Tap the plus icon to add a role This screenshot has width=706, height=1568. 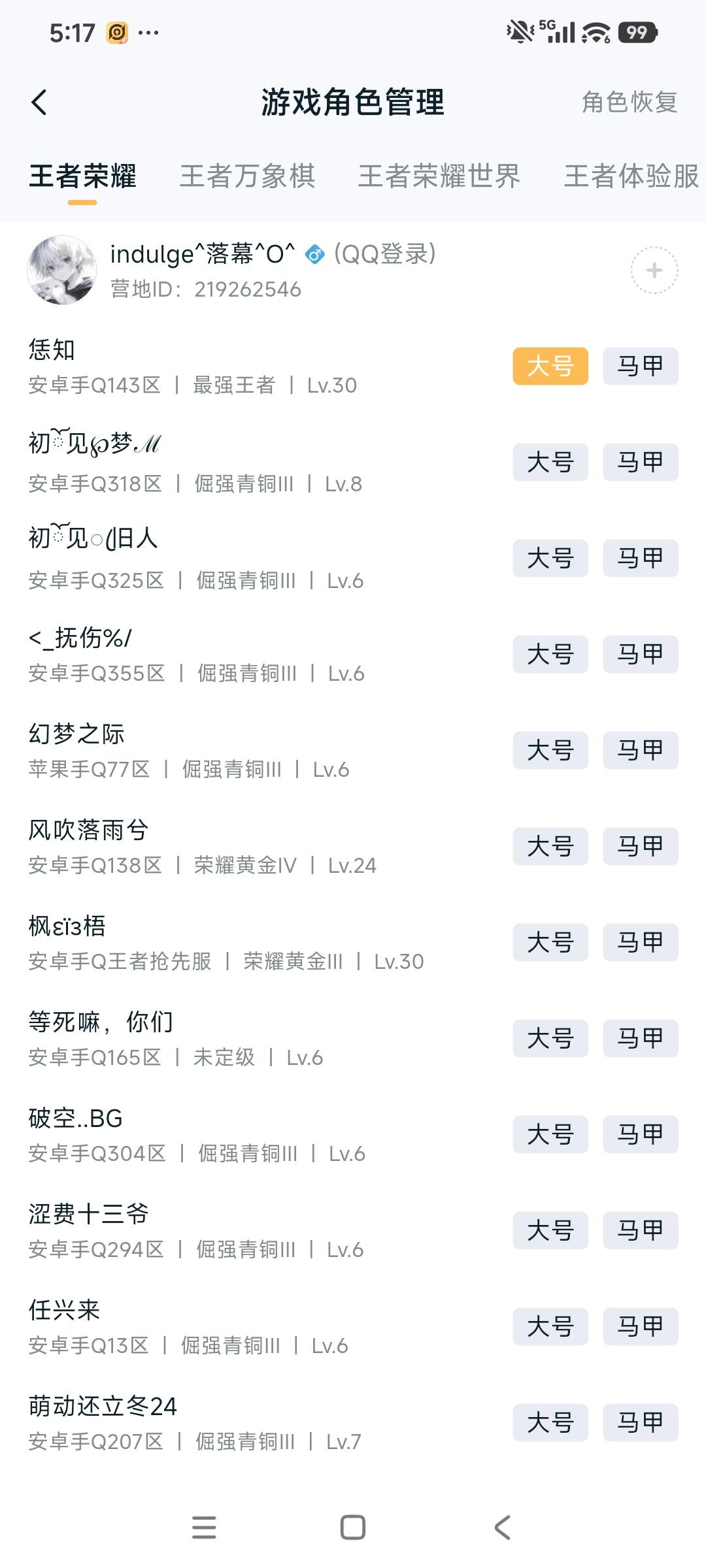click(653, 270)
